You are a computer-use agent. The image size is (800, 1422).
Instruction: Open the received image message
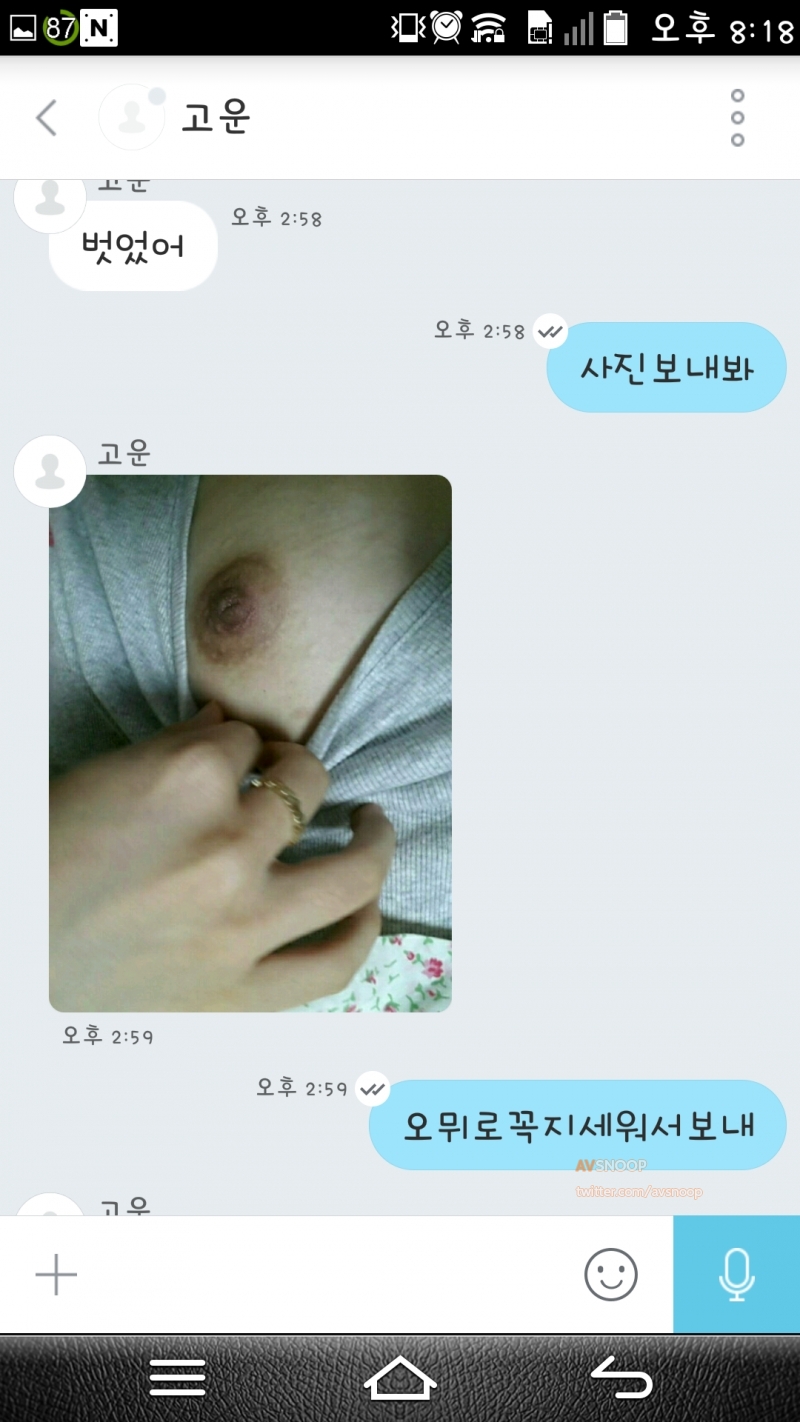[250, 743]
